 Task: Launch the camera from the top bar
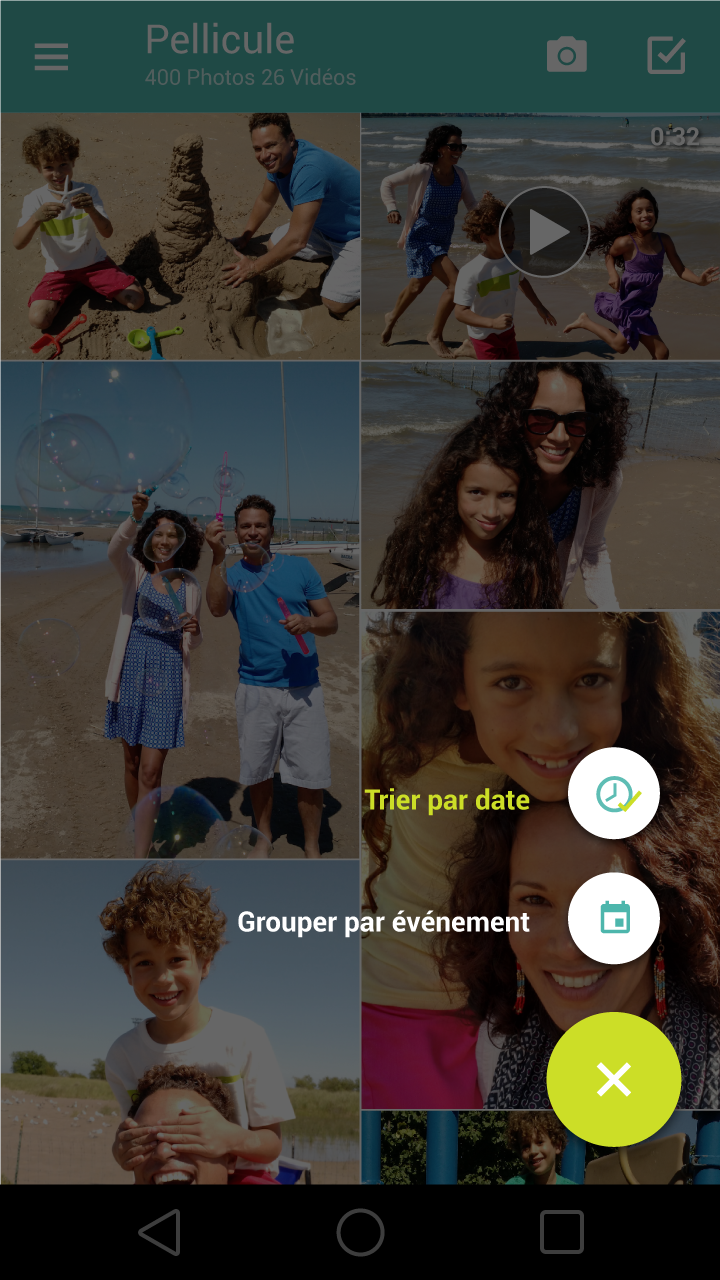pyautogui.click(x=567, y=56)
